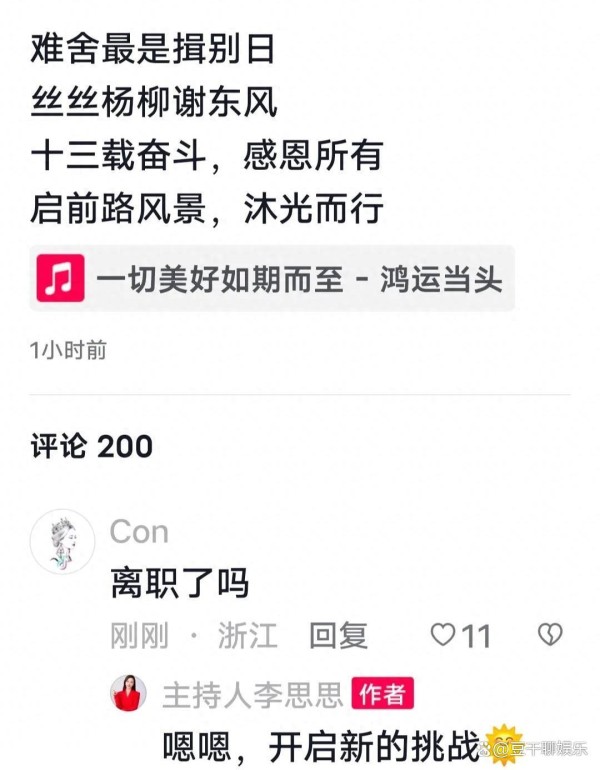Screen dimensions: 600x770
Task: Tap the username Con
Action: coord(139,531)
